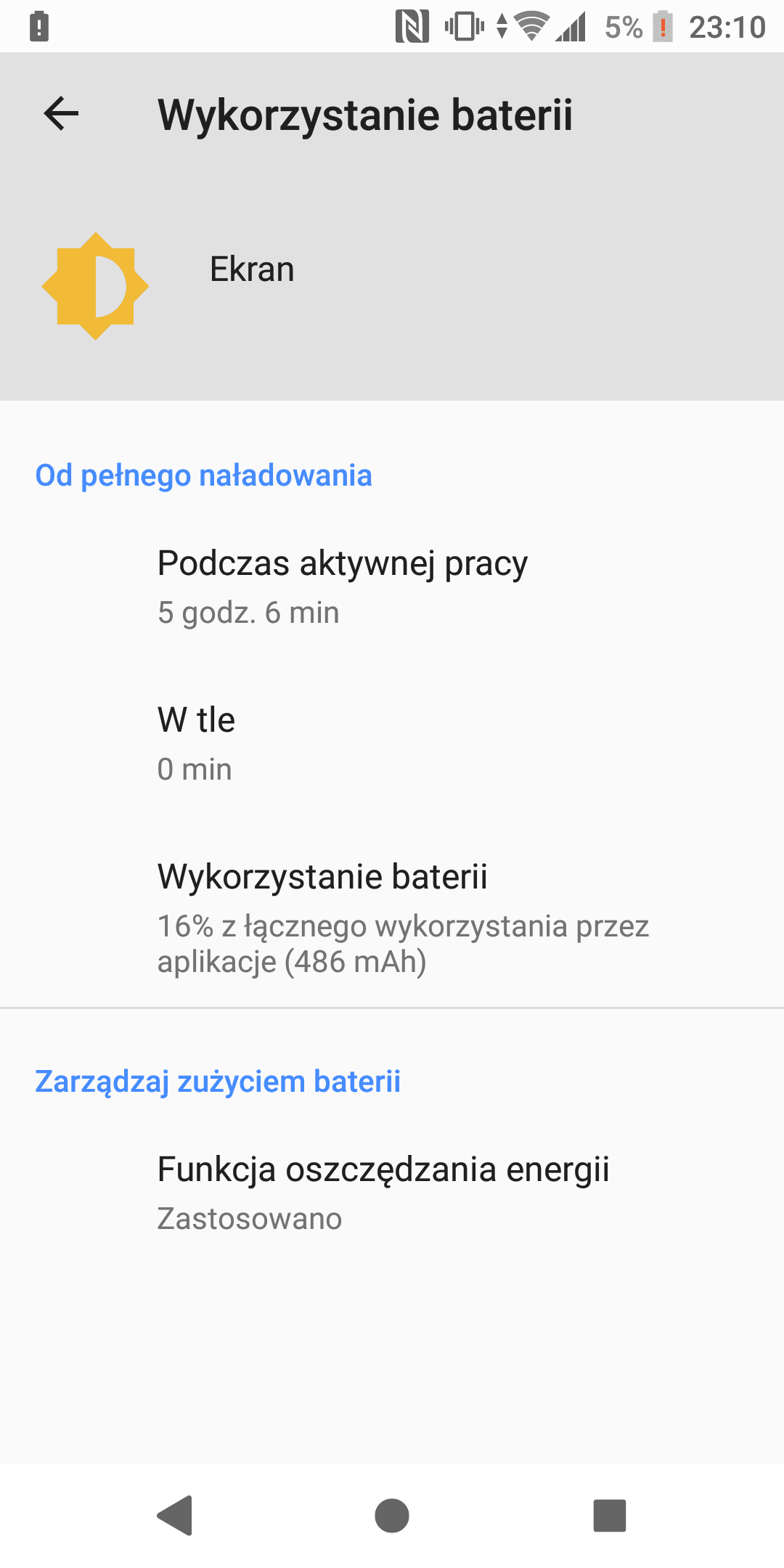
Task: Open the recent apps overview
Action: click(610, 1515)
